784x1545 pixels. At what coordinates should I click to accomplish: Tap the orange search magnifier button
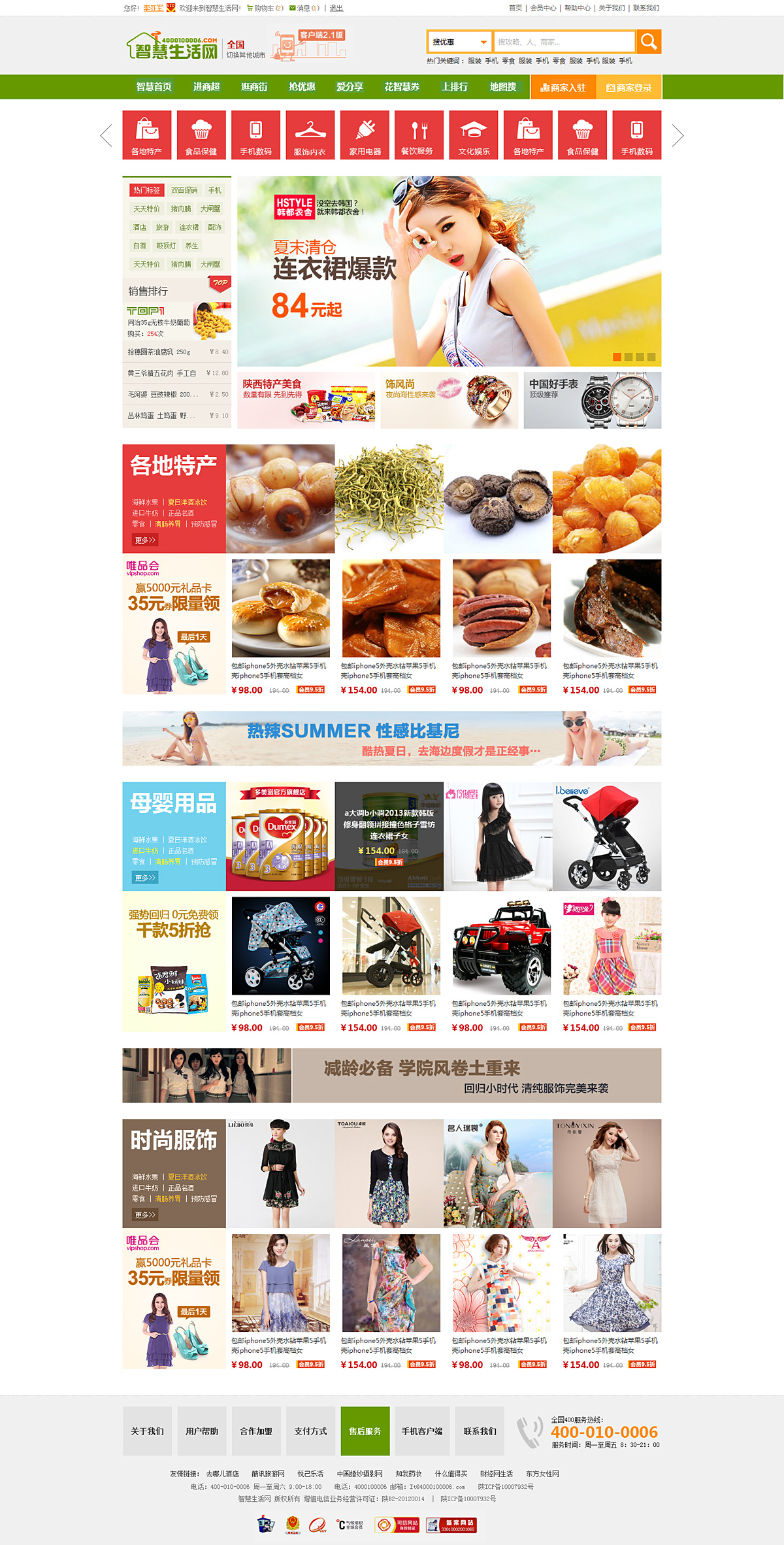(x=649, y=42)
